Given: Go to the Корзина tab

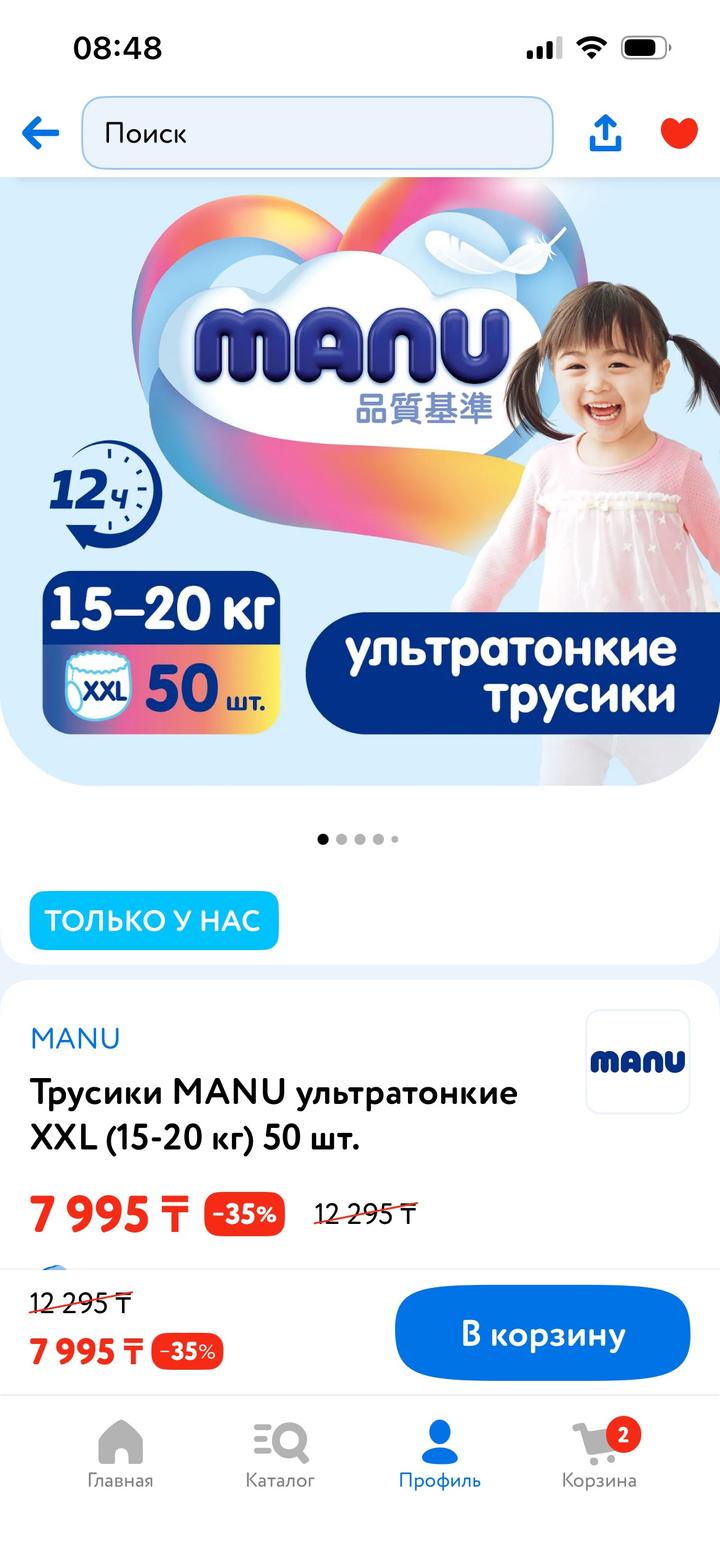Looking at the screenshot, I should (599, 1454).
